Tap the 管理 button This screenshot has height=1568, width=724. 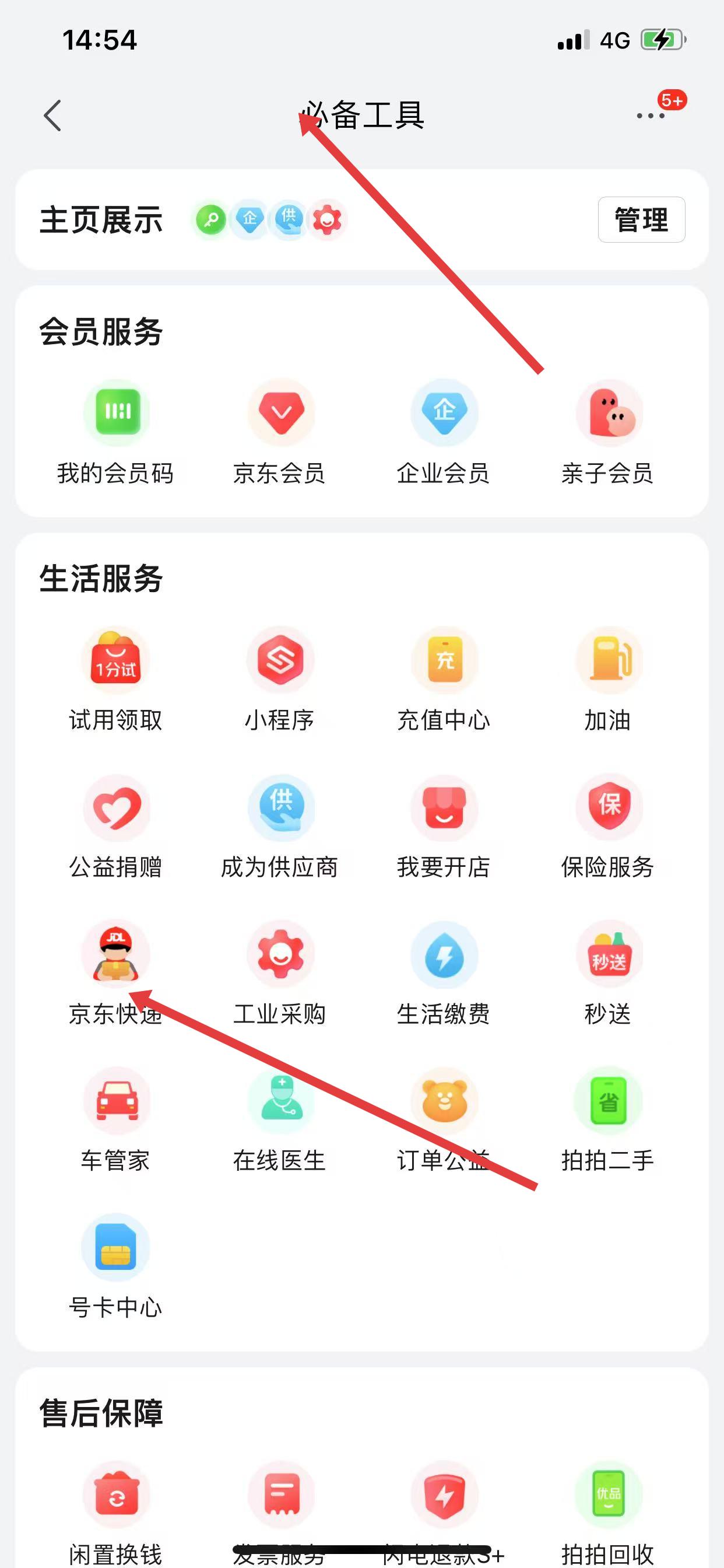[x=641, y=220]
